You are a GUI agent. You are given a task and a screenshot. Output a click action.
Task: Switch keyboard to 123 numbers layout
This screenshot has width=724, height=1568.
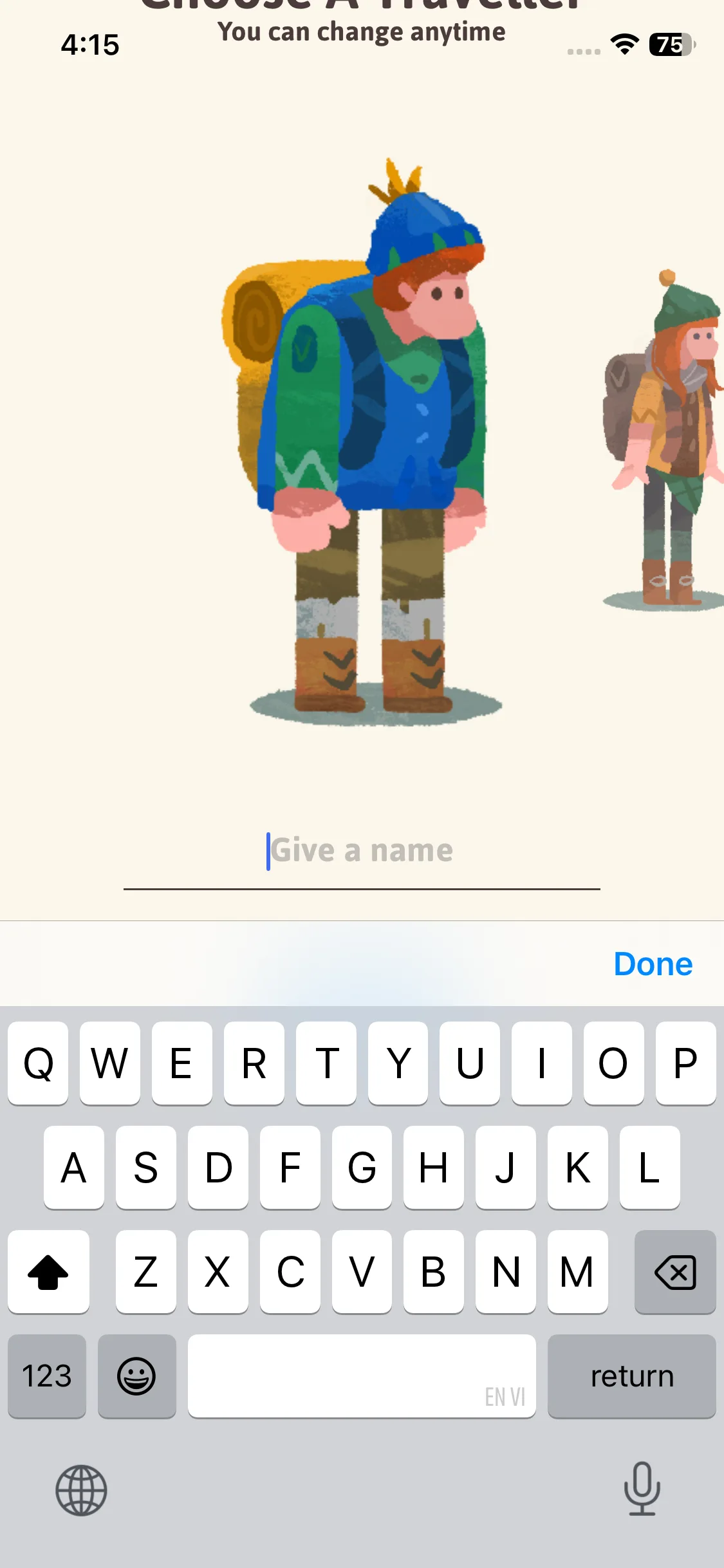pos(47,1376)
